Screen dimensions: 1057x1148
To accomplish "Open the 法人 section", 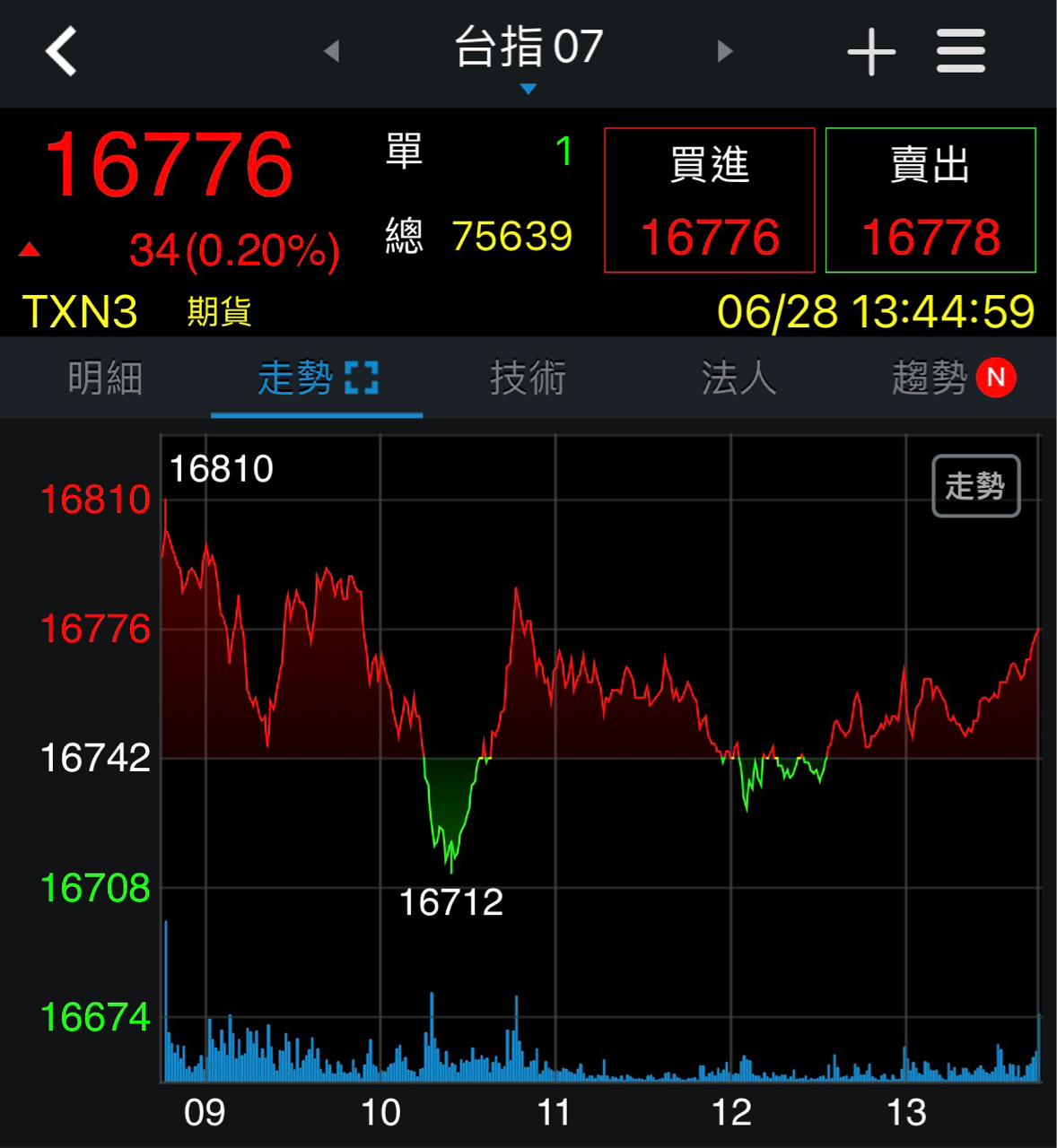I will [738, 378].
